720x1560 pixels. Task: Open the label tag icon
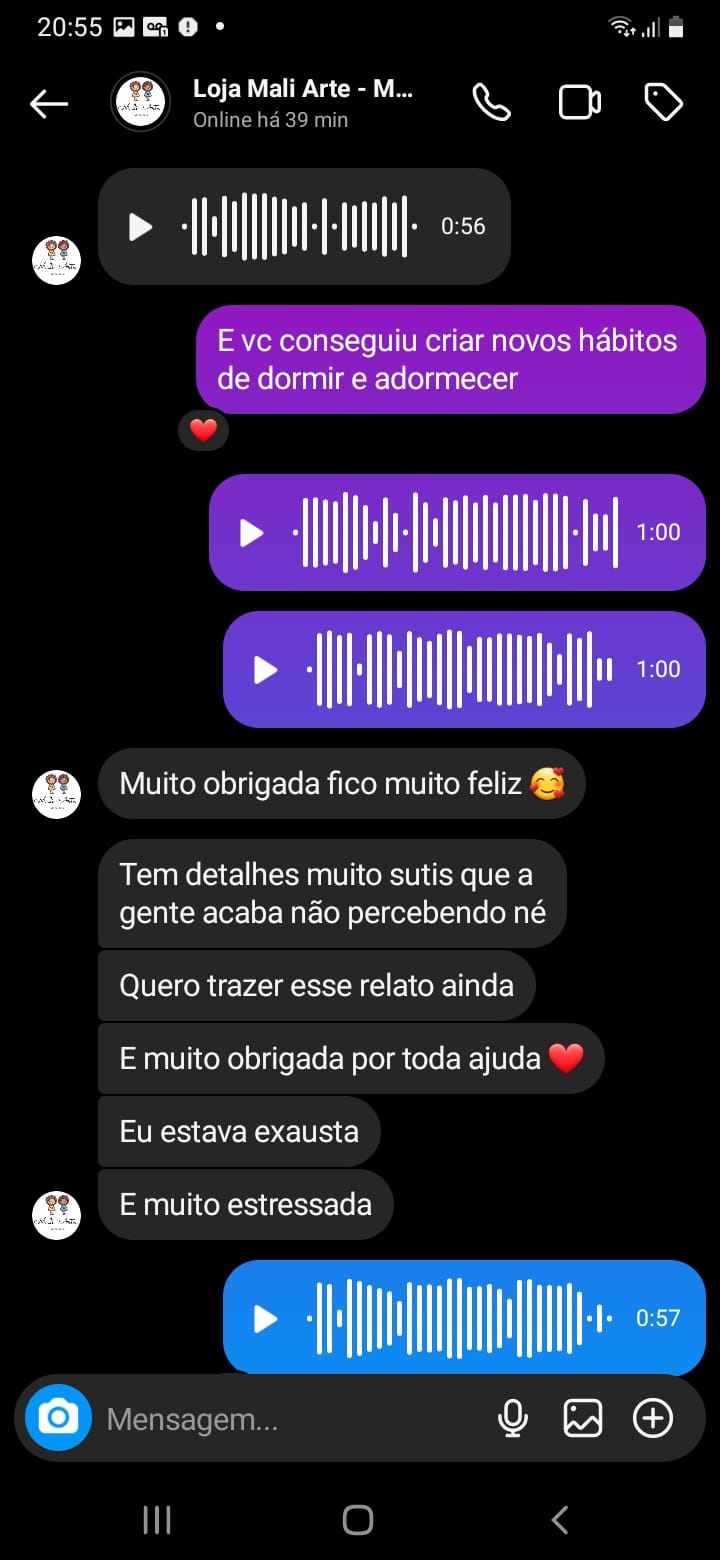[663, 103]
